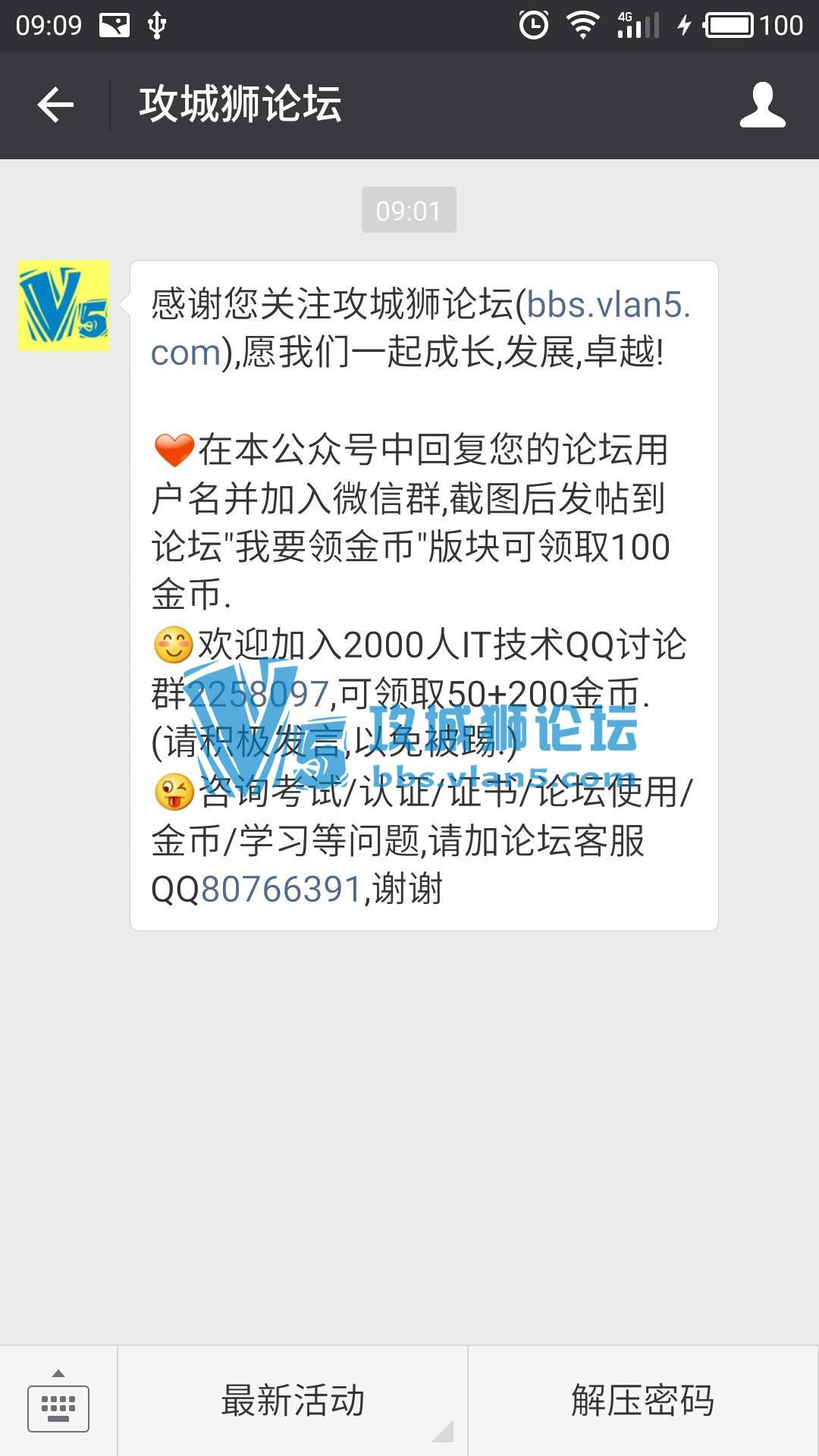Tap the QQ group number 2258097
This screenshot has height=1456, width=819.
click(258, 694)
